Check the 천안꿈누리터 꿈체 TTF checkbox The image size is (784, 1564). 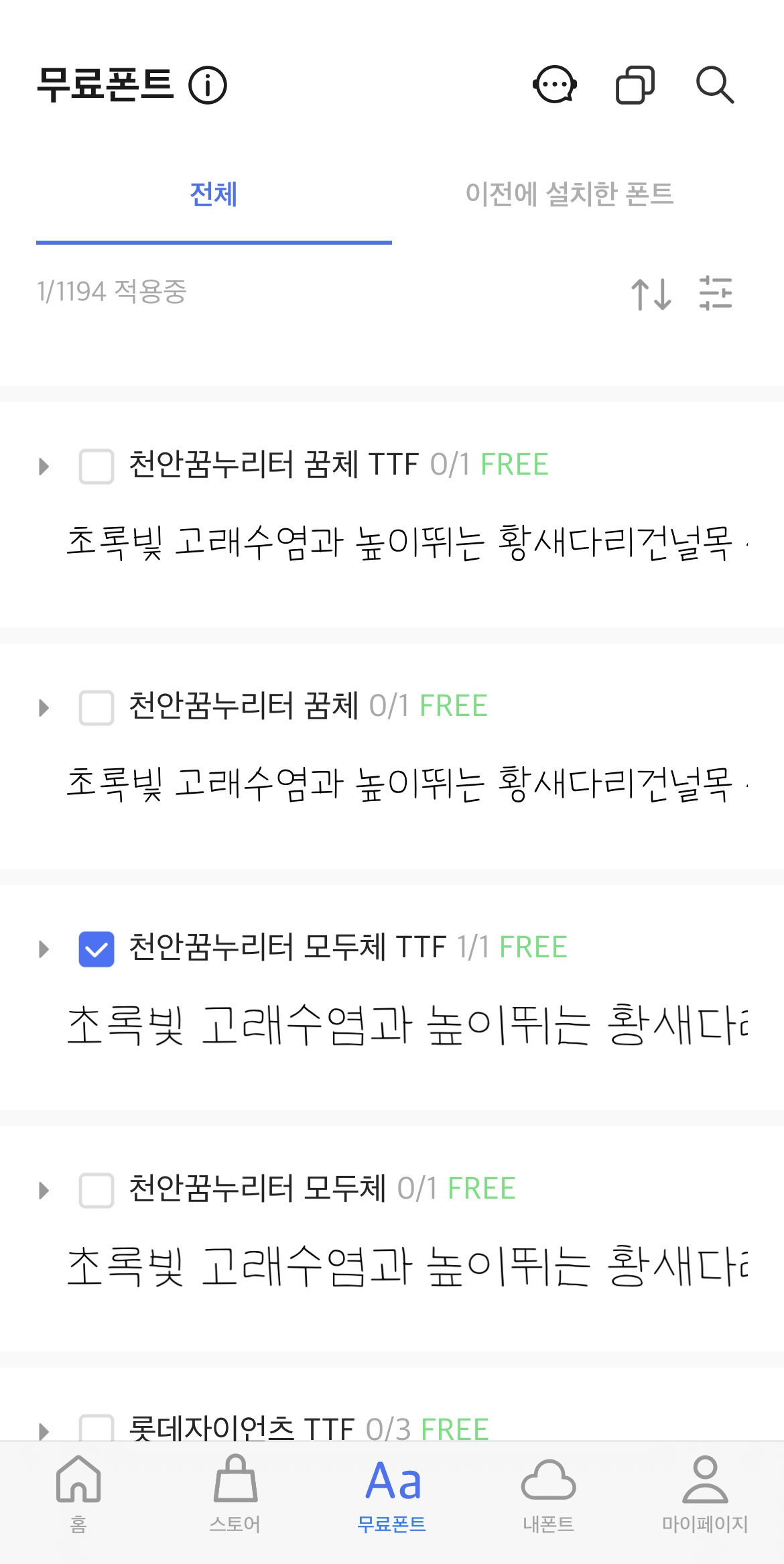coord(96,466)
